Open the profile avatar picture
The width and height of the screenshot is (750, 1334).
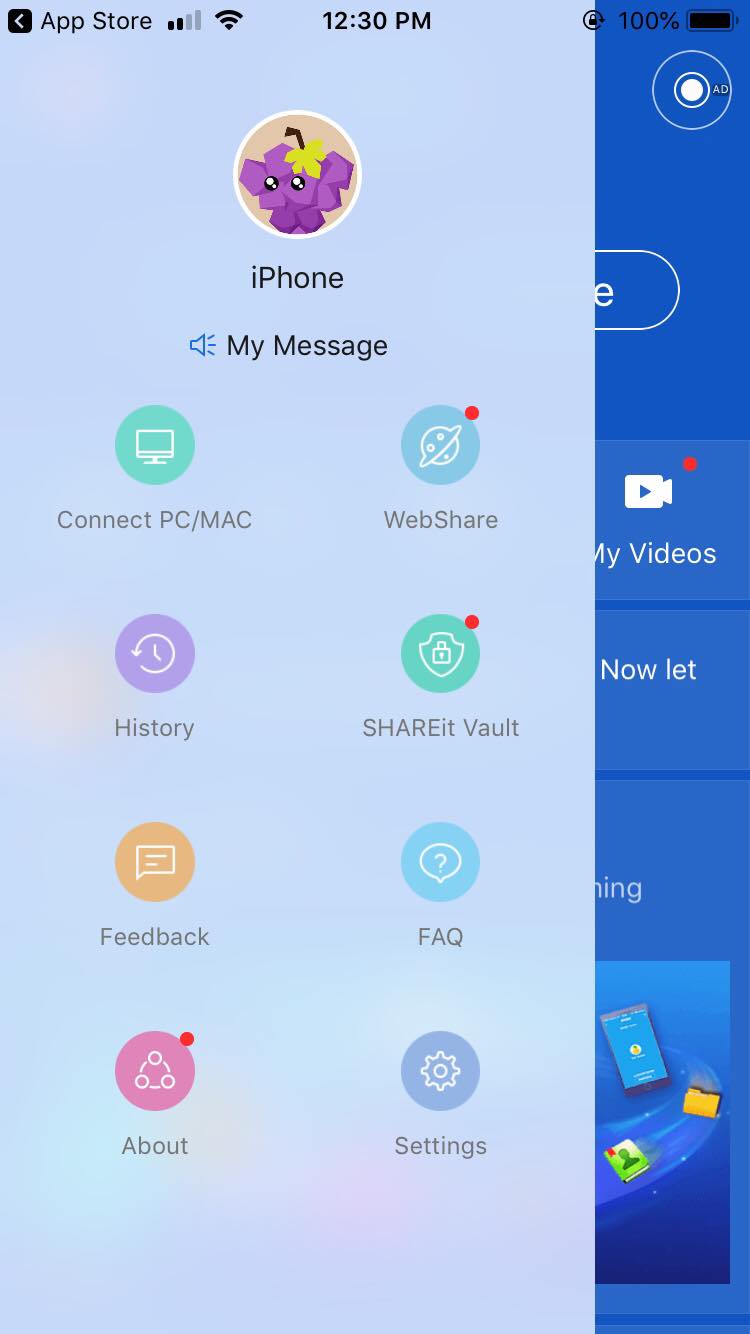point(297,175)
